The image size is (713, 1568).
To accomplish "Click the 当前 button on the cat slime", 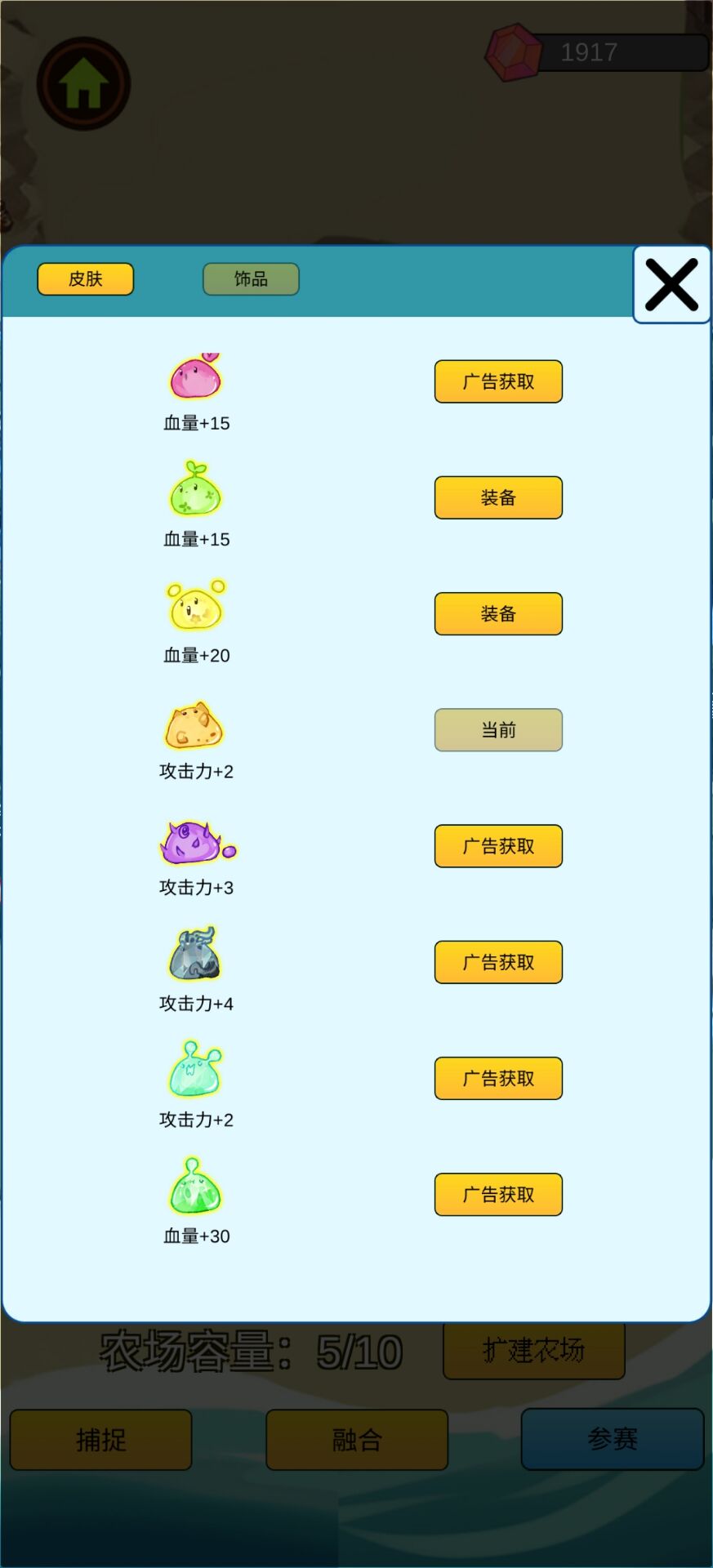I will click(x=498, y=729).
